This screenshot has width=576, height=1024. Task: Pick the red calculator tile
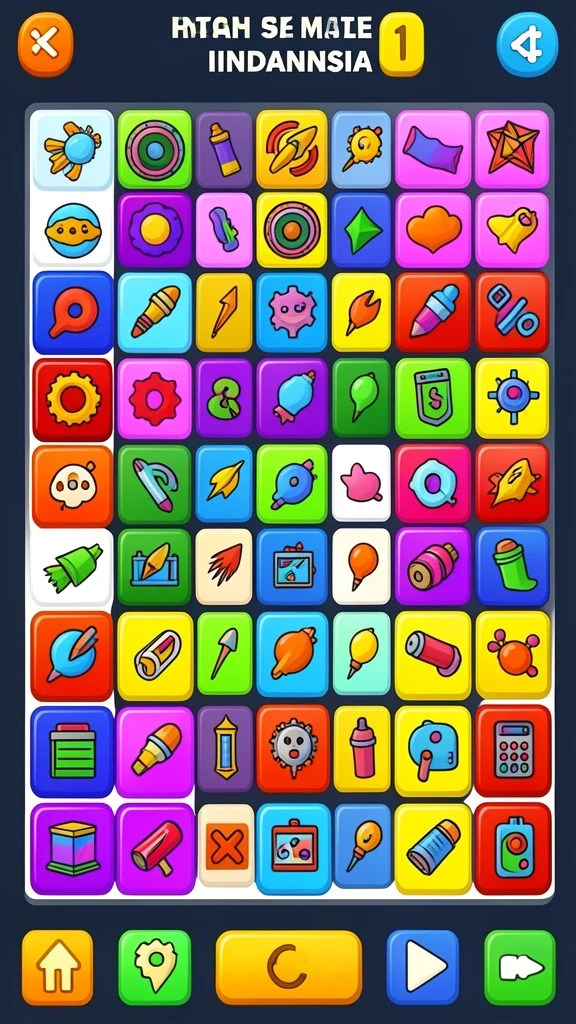tap(513, 750)
